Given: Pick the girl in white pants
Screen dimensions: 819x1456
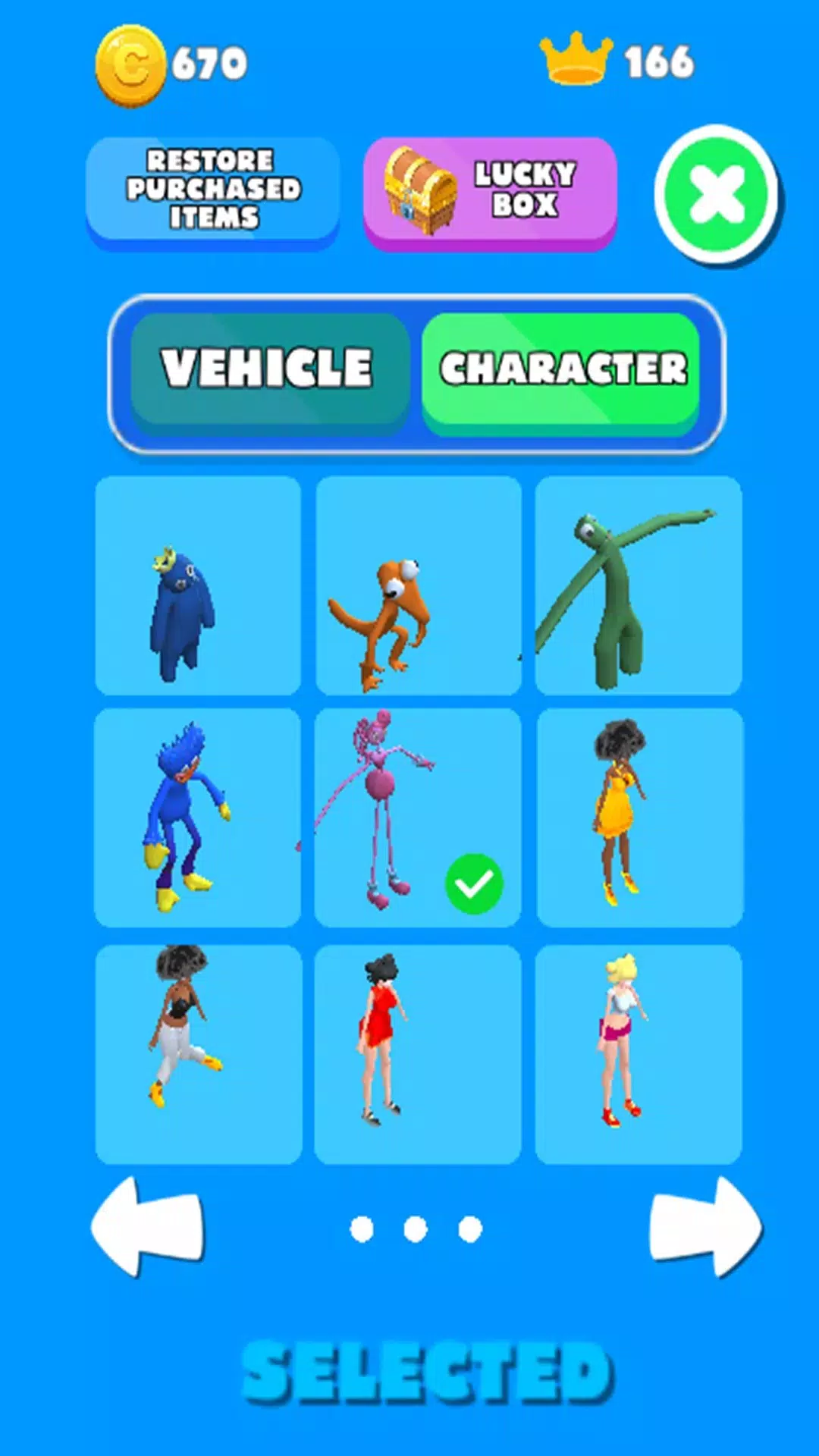Looking at the screenshot, I should click(198, 1054).
